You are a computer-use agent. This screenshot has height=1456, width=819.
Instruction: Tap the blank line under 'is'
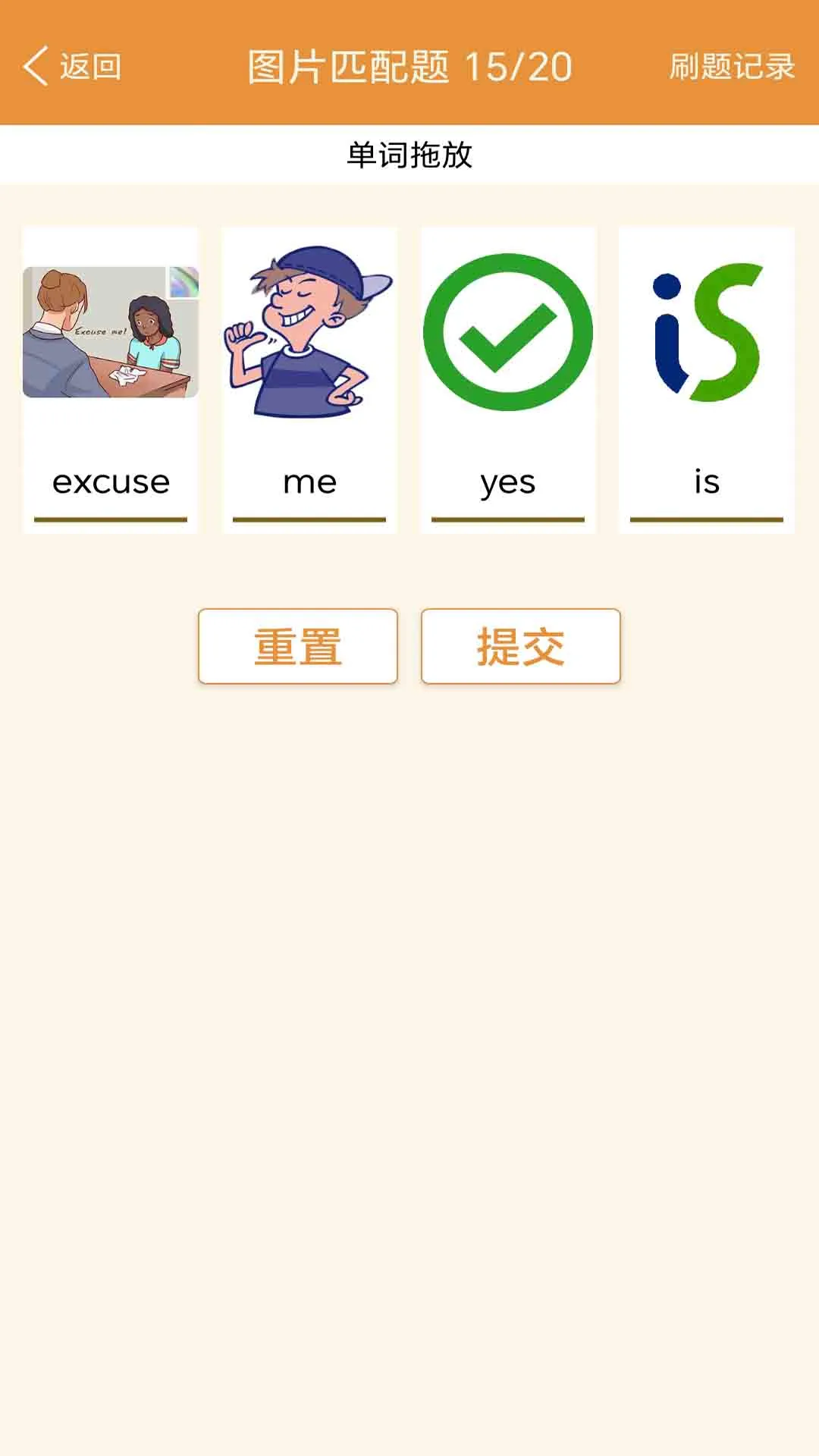point(706,520)
